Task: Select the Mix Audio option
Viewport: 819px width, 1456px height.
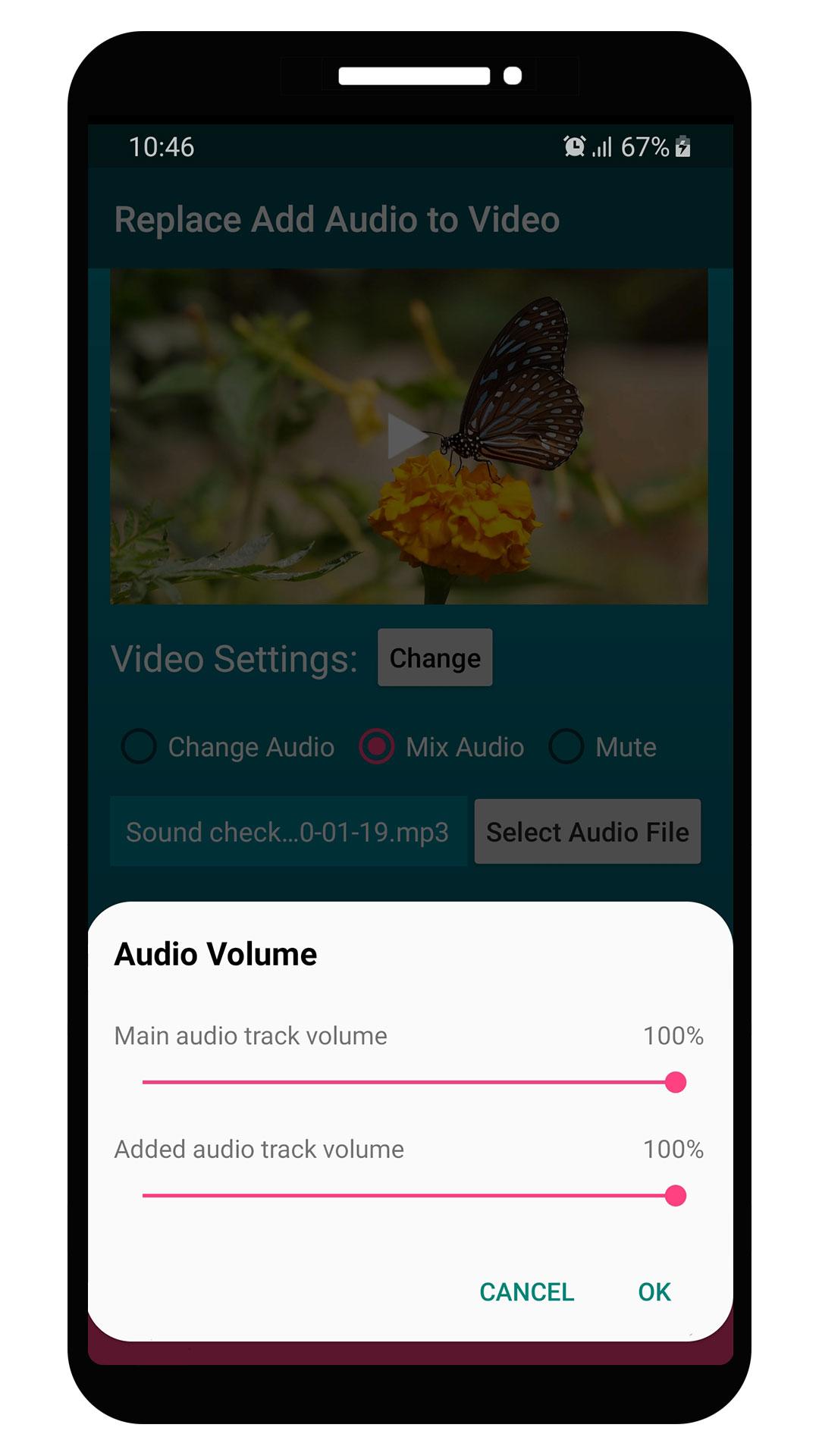Action: pyautogui.click(x=381, y=747)
